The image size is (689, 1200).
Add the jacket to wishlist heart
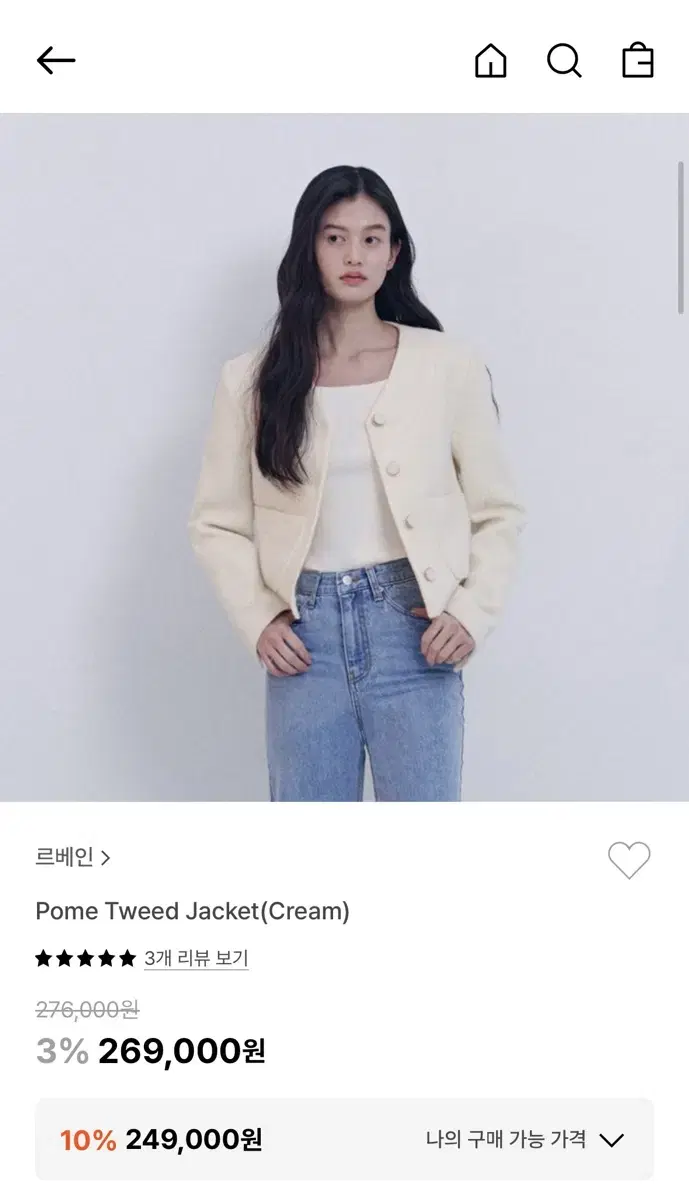629,860
